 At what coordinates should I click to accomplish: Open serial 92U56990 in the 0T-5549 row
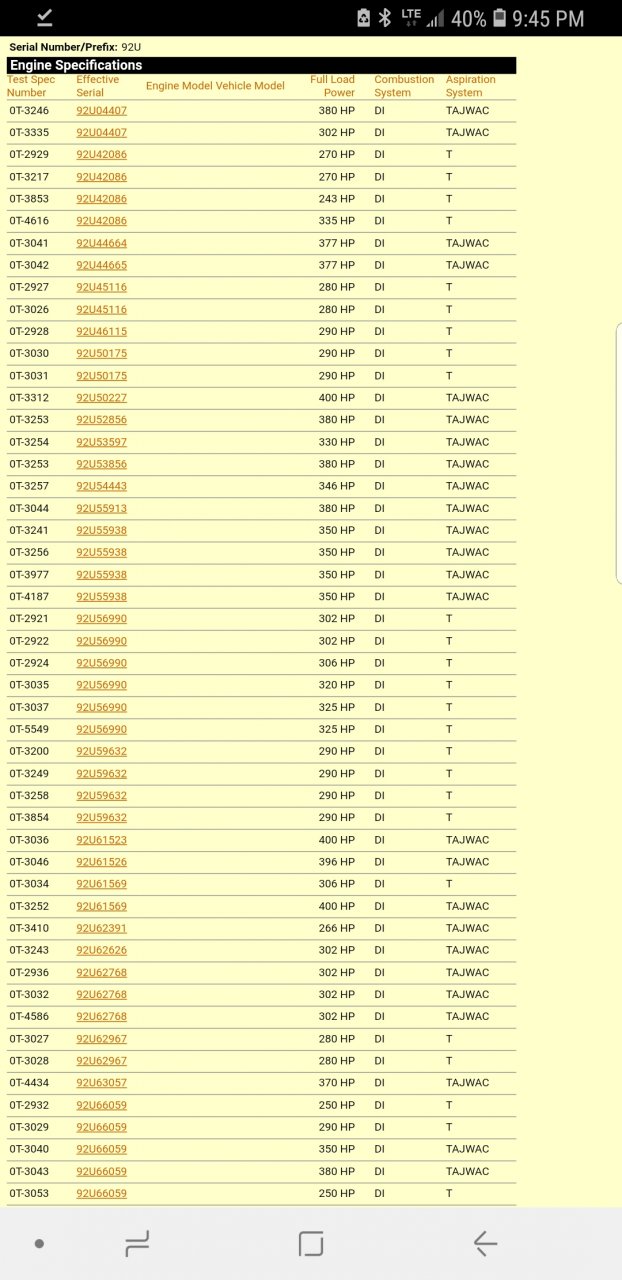pyautogui.click(x=102, y=729)
